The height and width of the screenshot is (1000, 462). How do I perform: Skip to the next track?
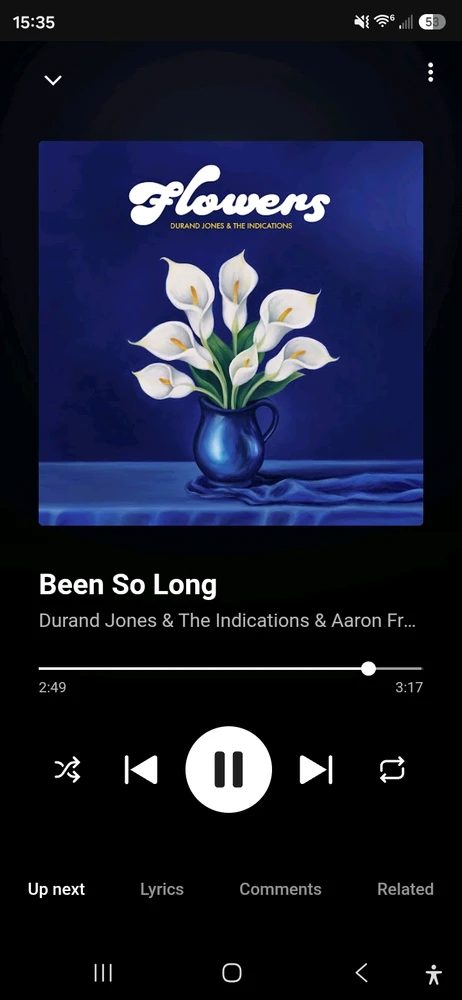pyautogui.click(x=316, y=769)
